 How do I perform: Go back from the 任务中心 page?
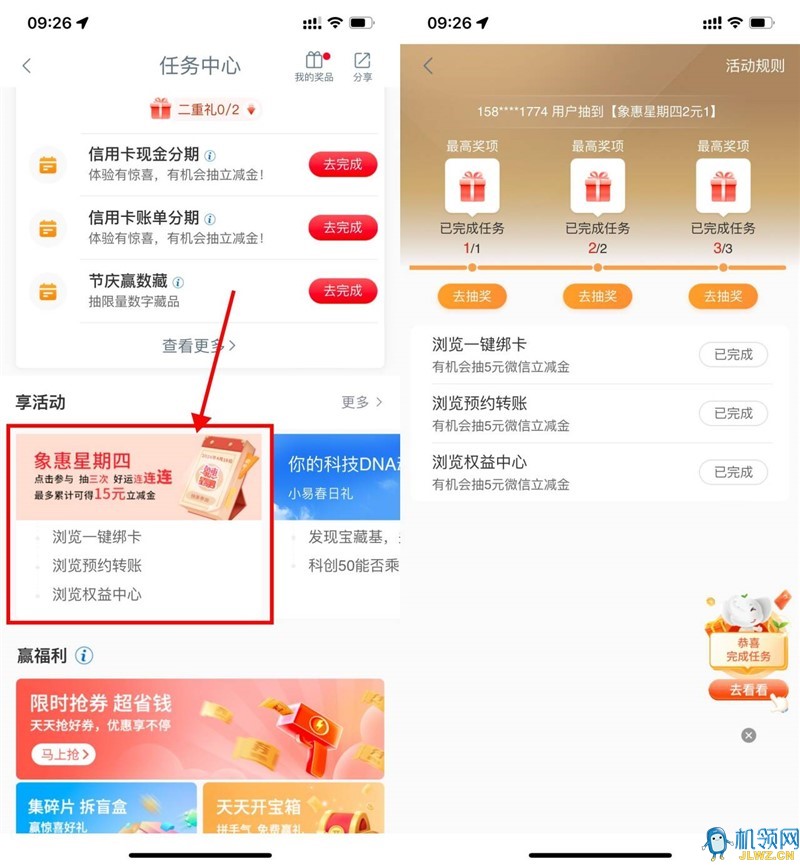tap(27, 66)
